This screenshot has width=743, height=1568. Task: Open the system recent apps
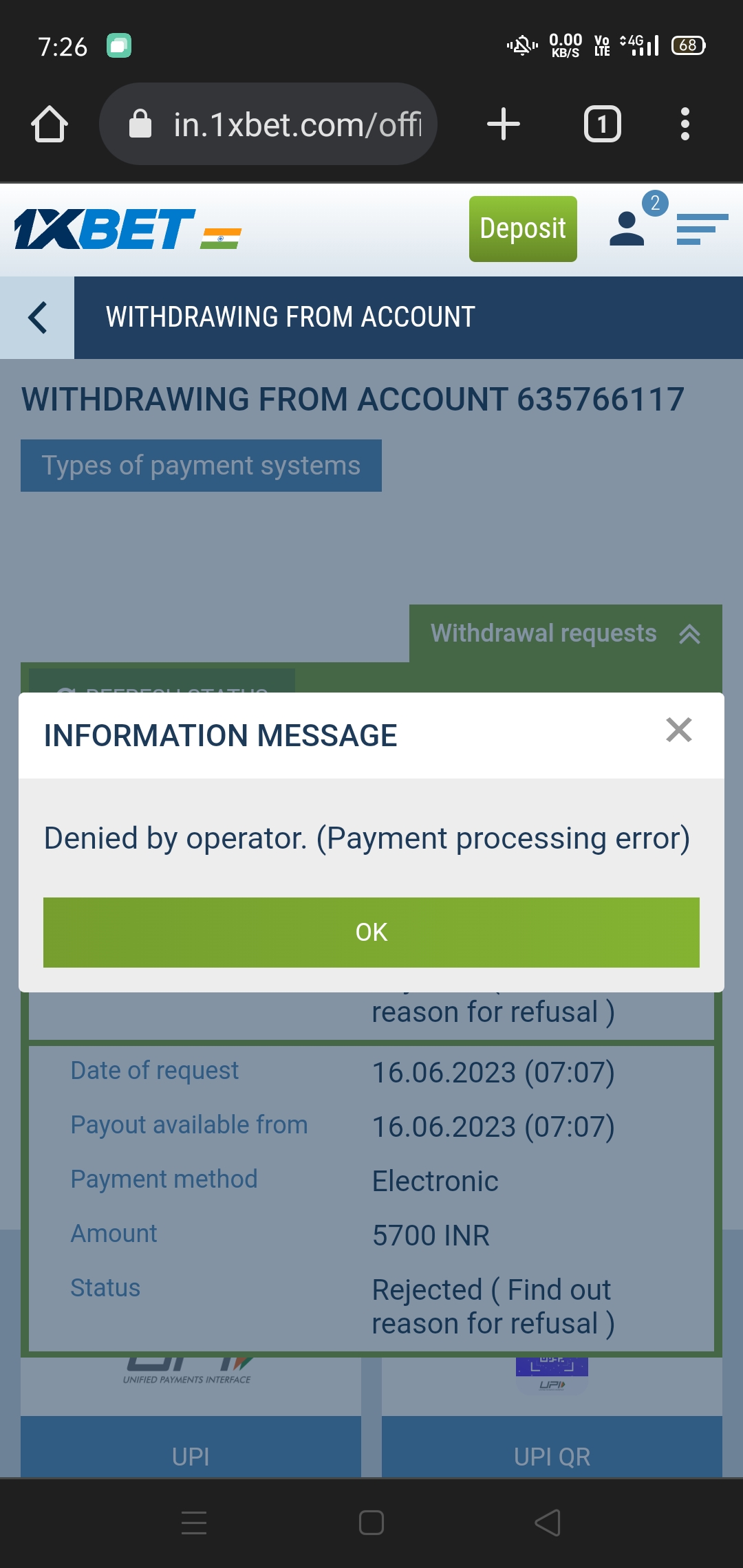[194, 1523]
